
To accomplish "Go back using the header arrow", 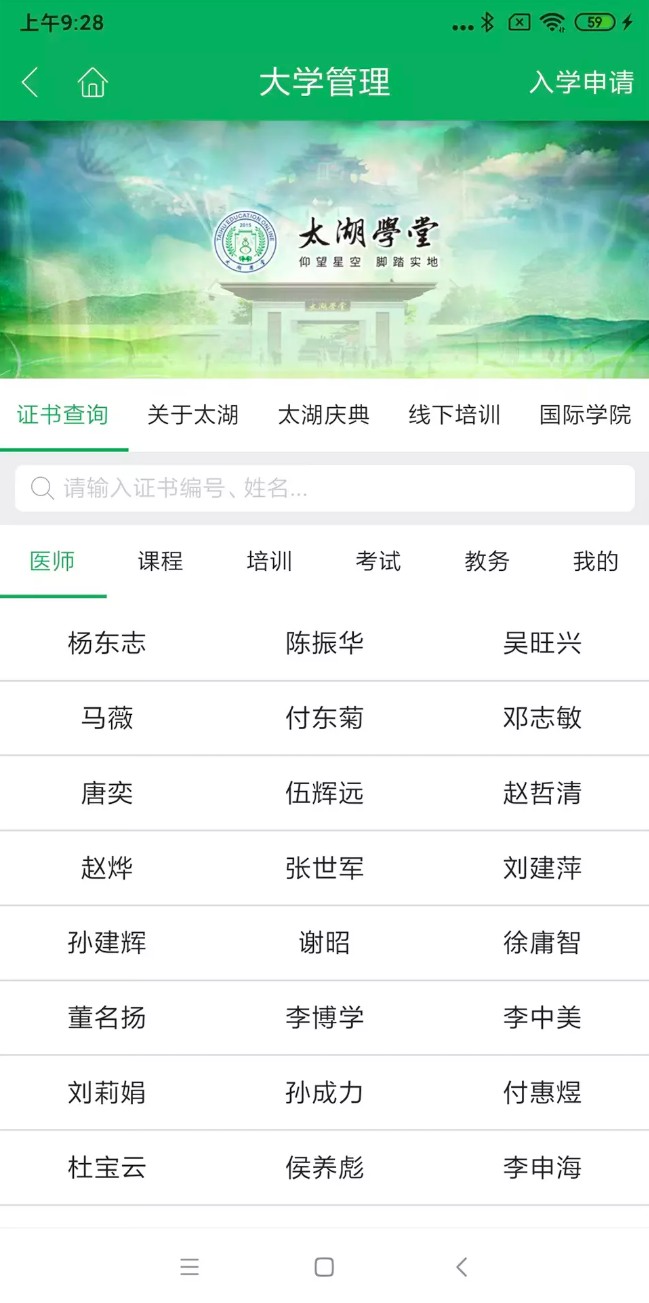I will (30, 82).
